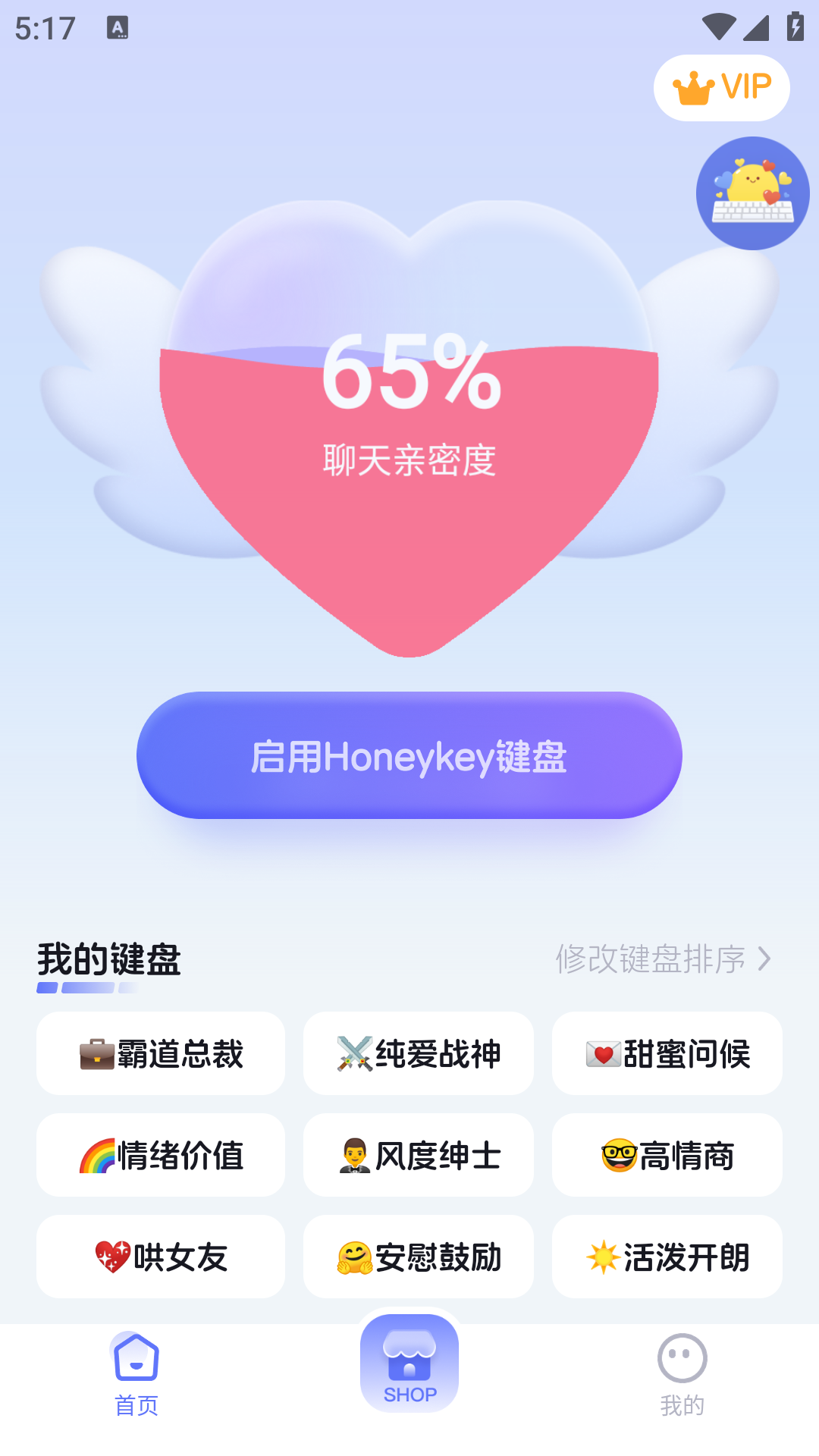Tap the floating keyboard mascot icon
819x1456 pixels.
click(752, 193)
